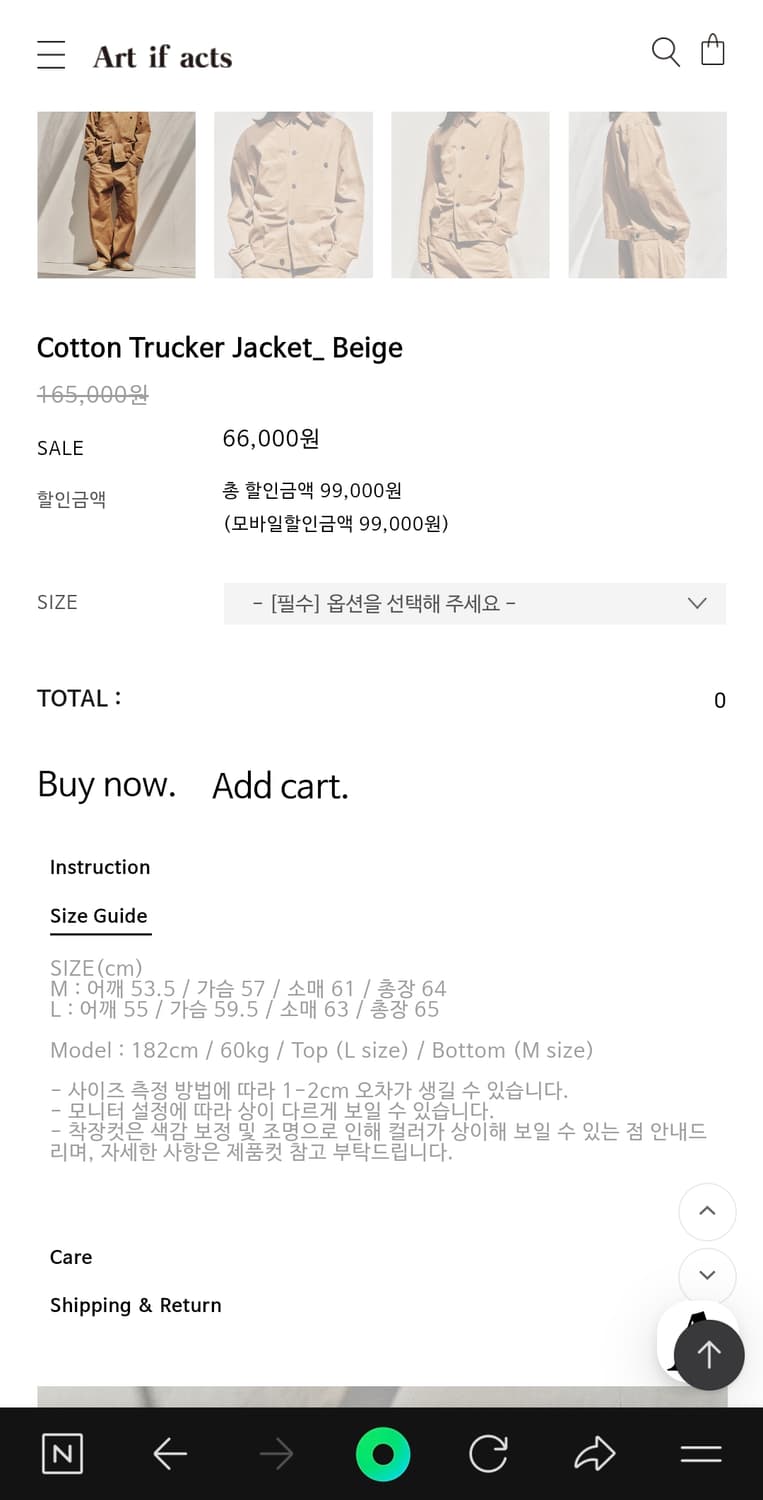Open the browser tabs menu icon
763x1500 pixels.
click(x=700, y=1454)
